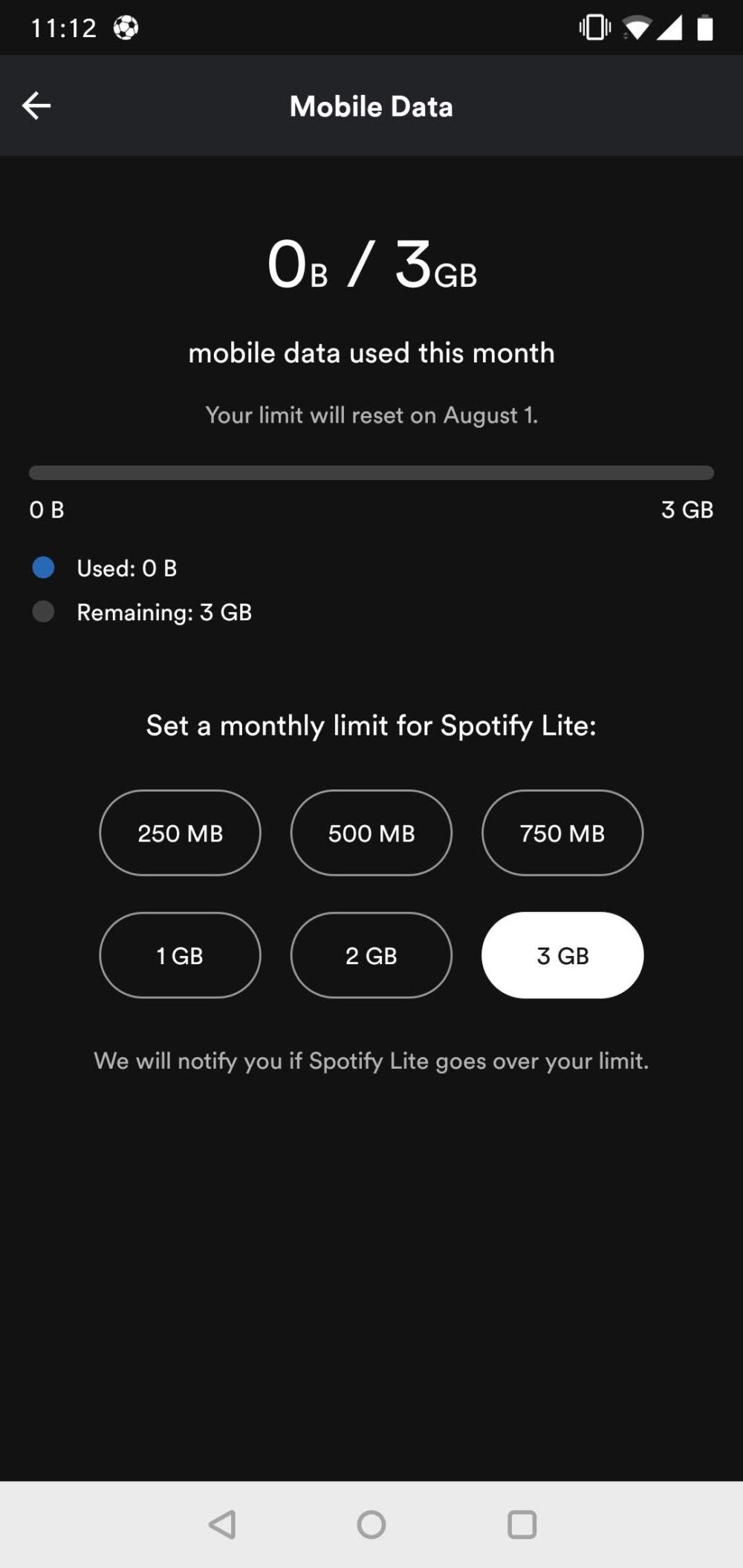This screenshot has height=1568, width=743.
Task: Tap the blue Used data indicator dot
Action: [x=44, y=567]
